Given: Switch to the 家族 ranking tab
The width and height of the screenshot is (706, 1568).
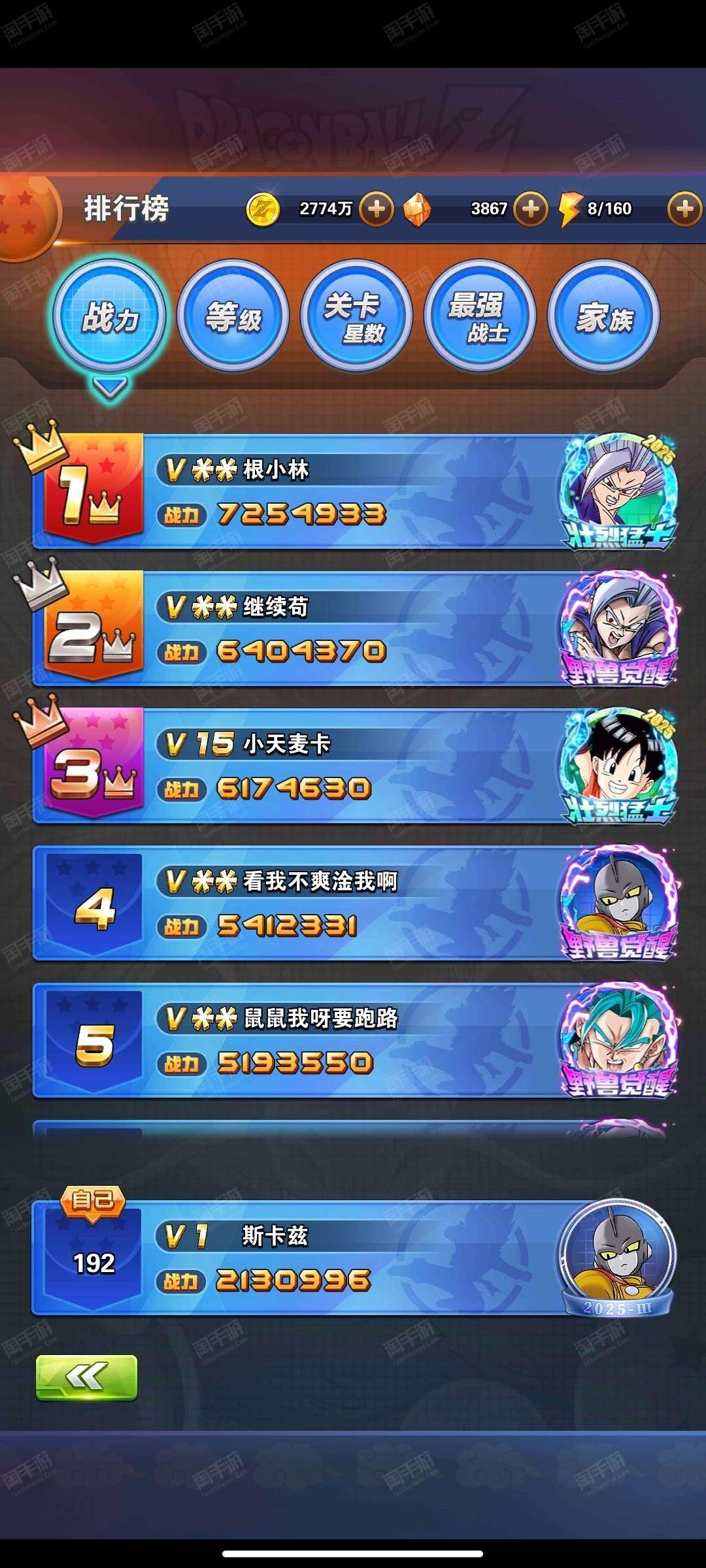Looking at the screenshot, I should pos(604,316).
